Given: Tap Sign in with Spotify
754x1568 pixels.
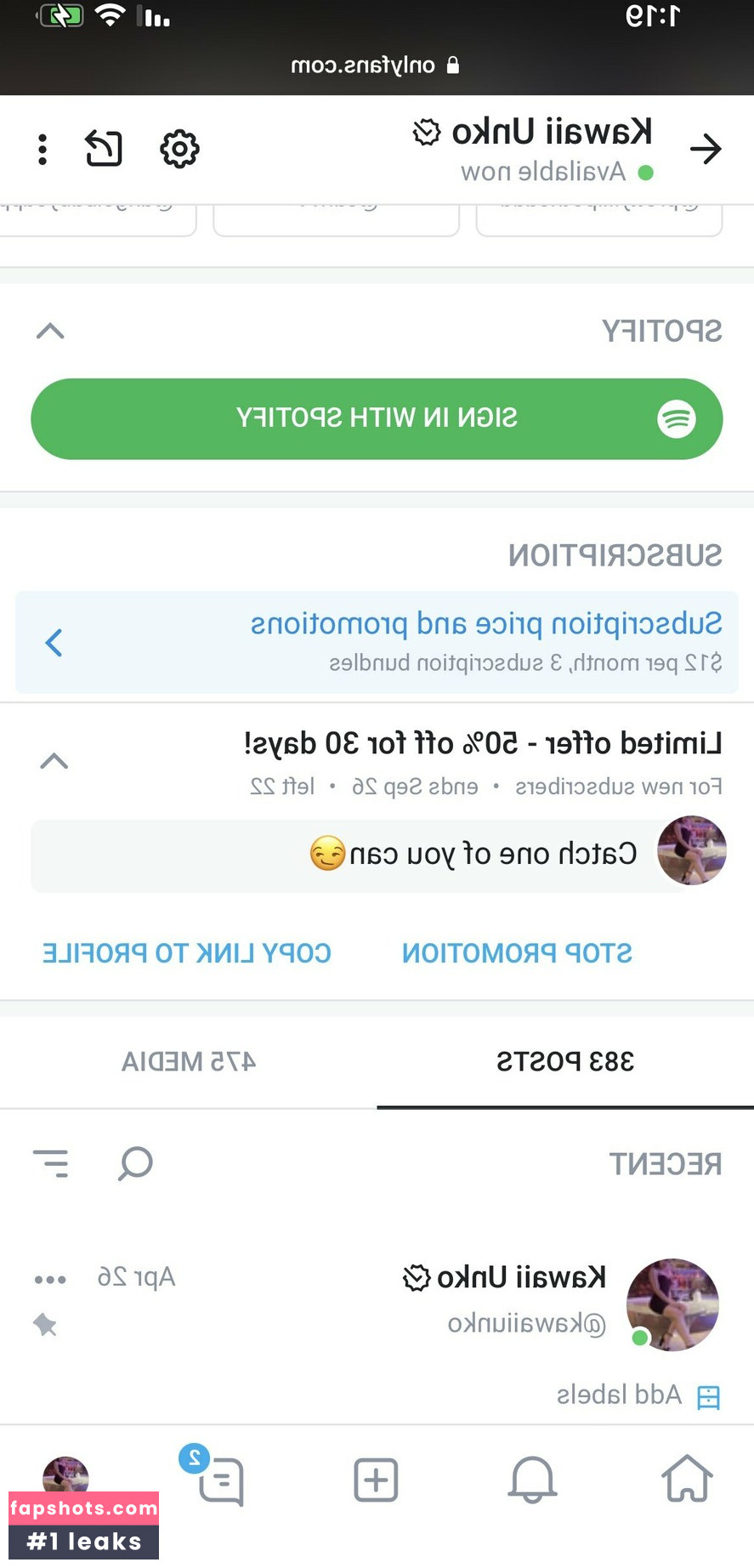Looking at the screenshot, I should (377, 418).
